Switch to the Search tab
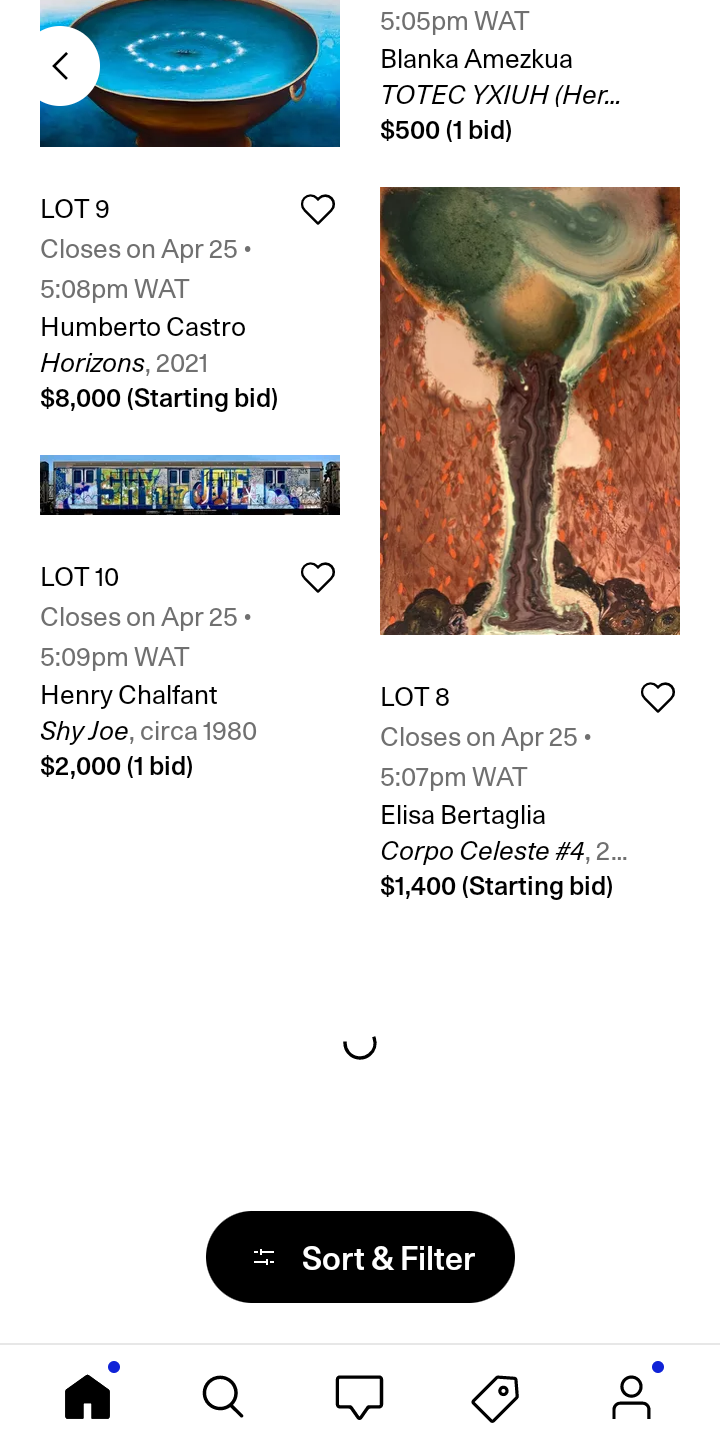Image resolution: width=720 pixels, height=1449 pixels. click(x=222, y=1396)
